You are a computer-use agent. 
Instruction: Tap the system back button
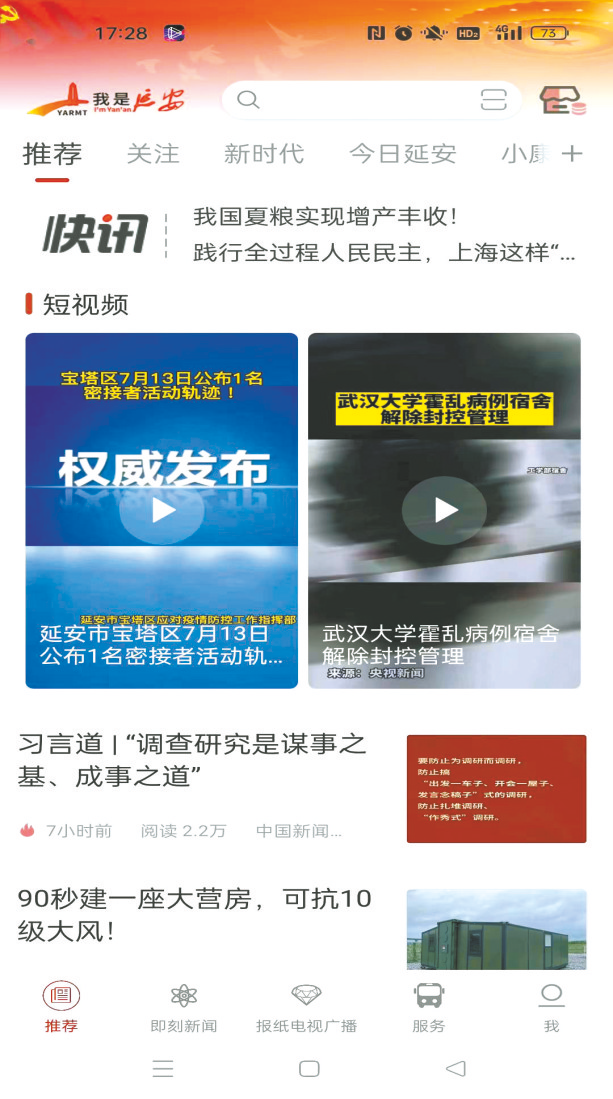[x=455, y=1068]
